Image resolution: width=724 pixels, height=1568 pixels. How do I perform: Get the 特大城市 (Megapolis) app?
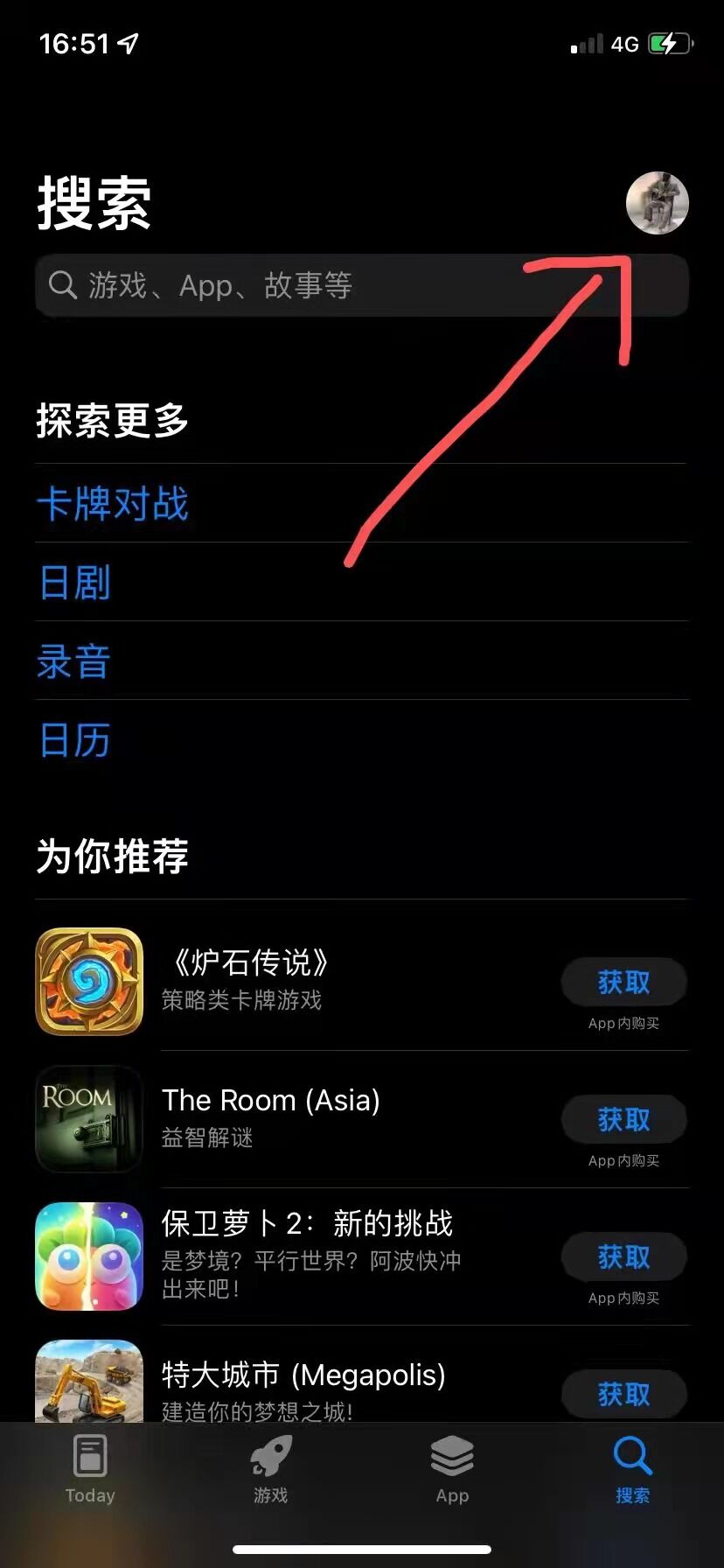coord(623,1393)
